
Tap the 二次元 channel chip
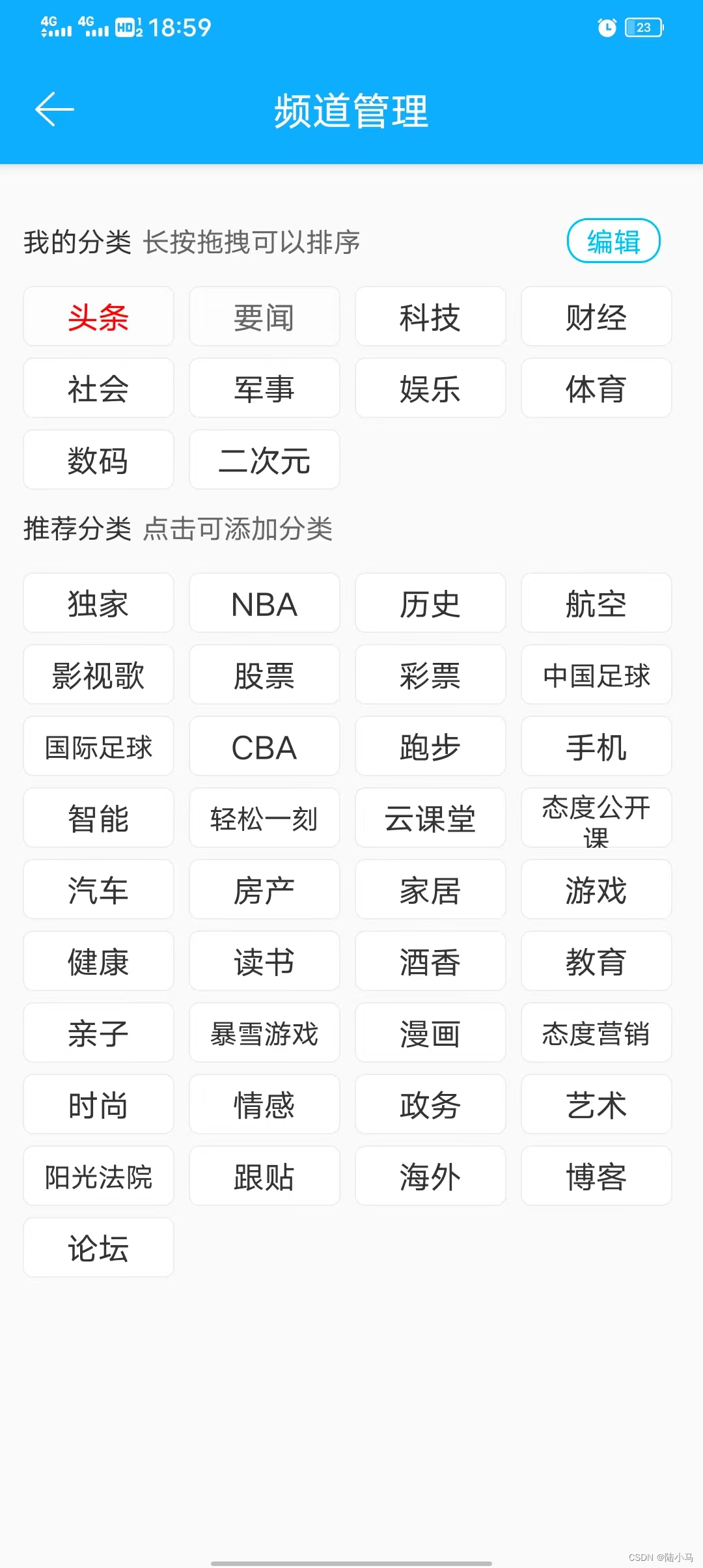pos(264,460)
